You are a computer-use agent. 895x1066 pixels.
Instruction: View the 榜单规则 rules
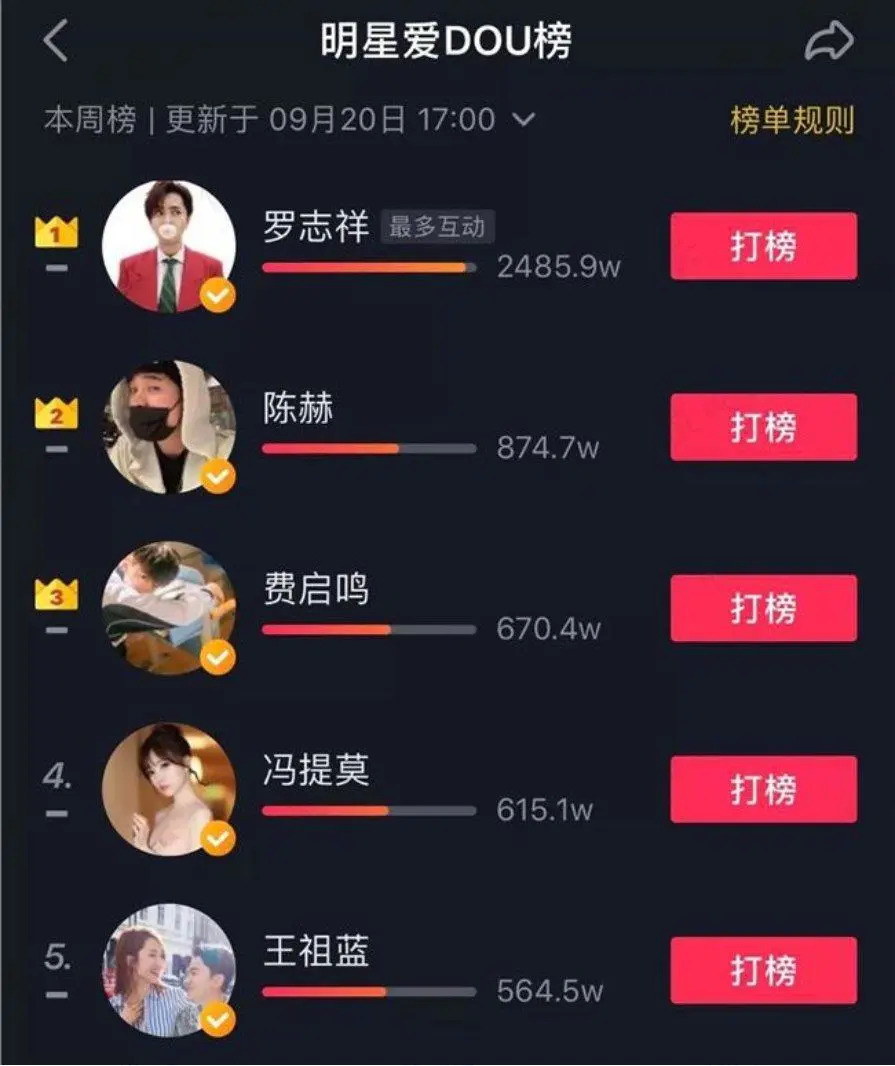pos(792,120)
